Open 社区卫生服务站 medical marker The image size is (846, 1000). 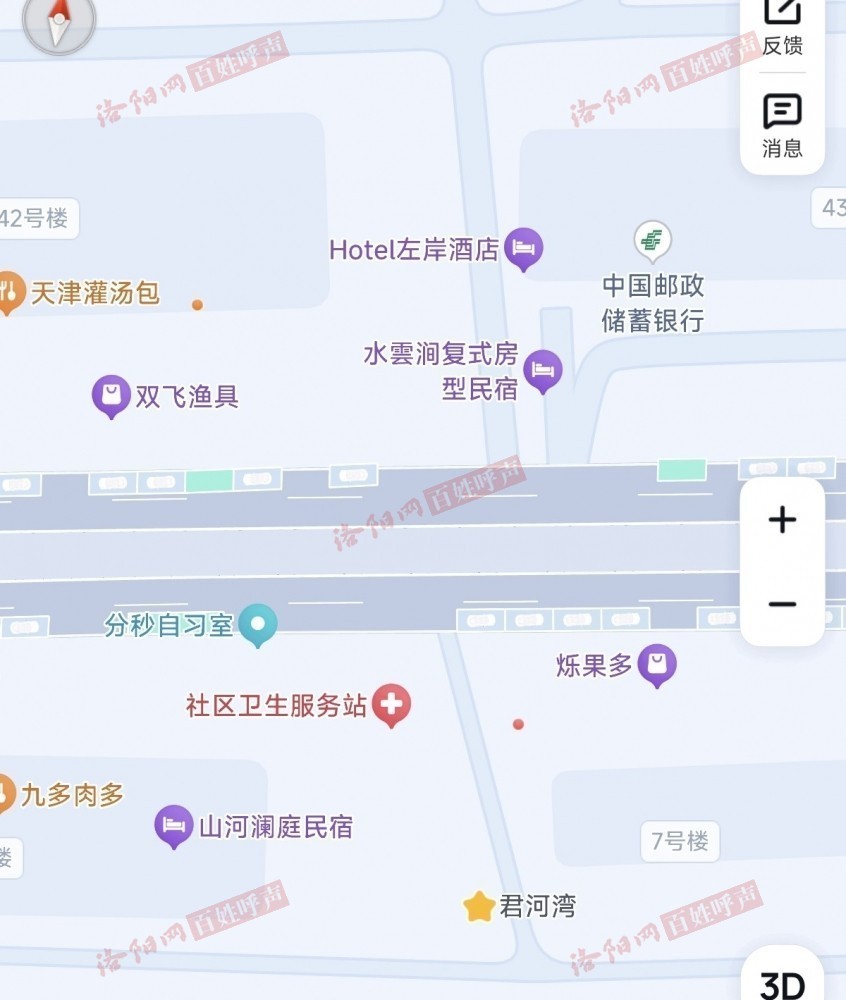tap(391, 705)
